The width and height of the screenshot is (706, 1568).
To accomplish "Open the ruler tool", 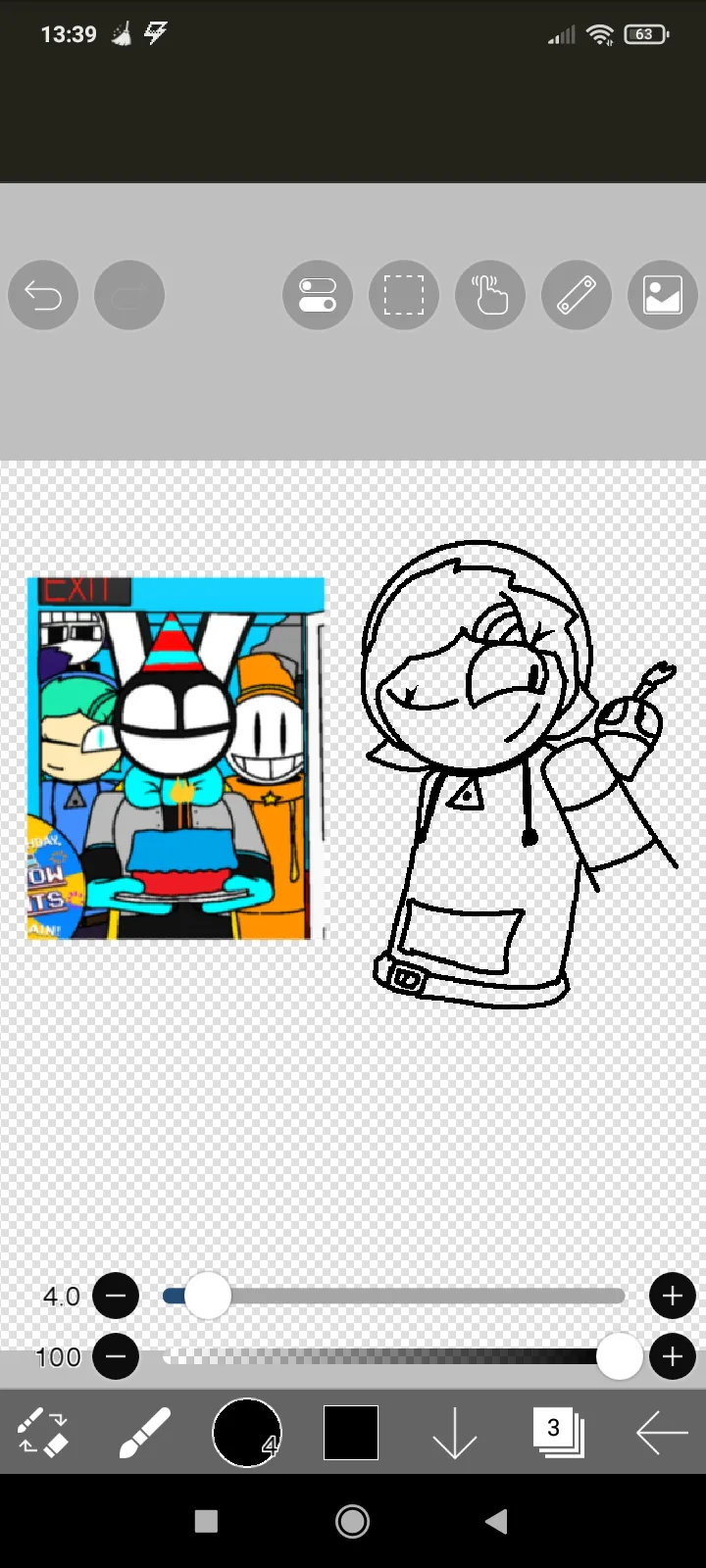I will (577, 295).
